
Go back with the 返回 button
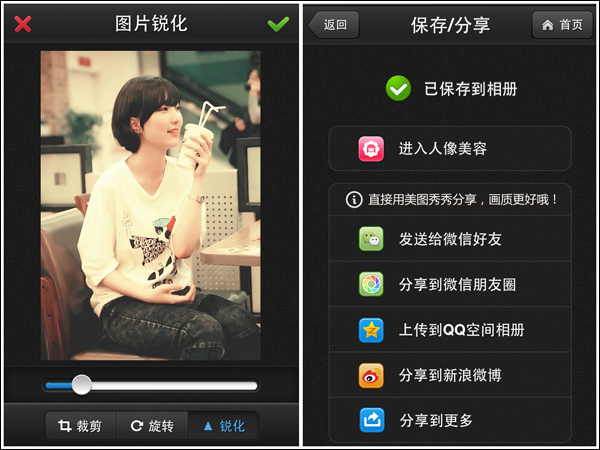334,25
